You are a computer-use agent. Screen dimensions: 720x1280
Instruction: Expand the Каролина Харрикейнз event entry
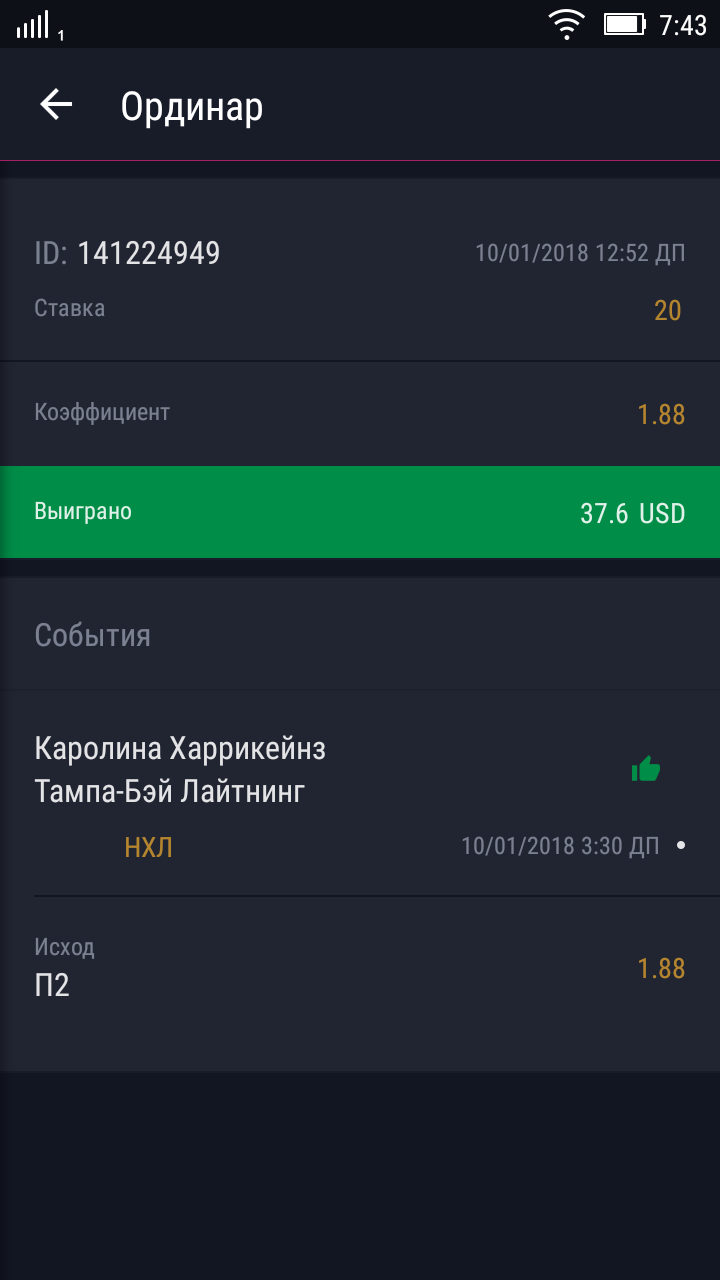pyautogui.click(x=180, y=748)
